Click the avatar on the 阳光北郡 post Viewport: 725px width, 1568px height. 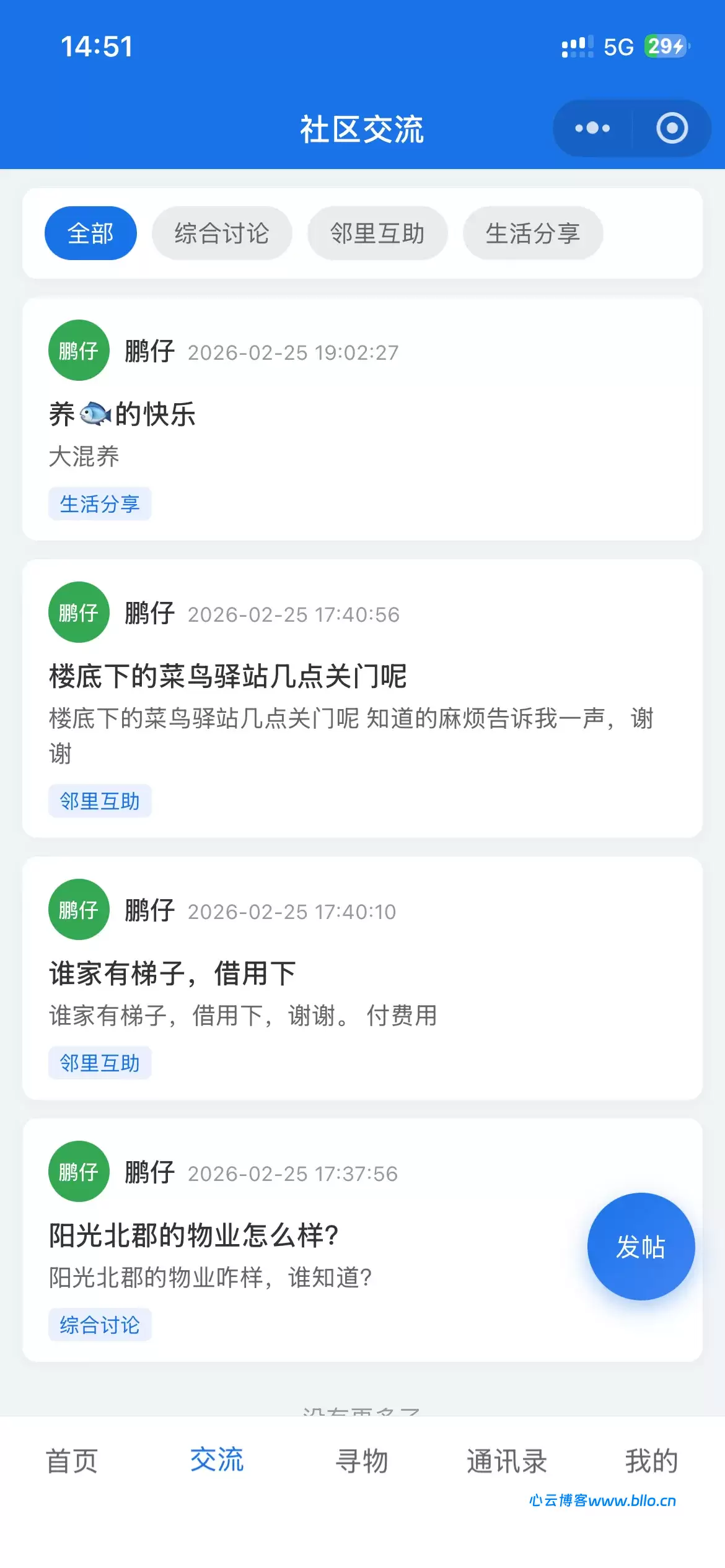coord(79,1170)
